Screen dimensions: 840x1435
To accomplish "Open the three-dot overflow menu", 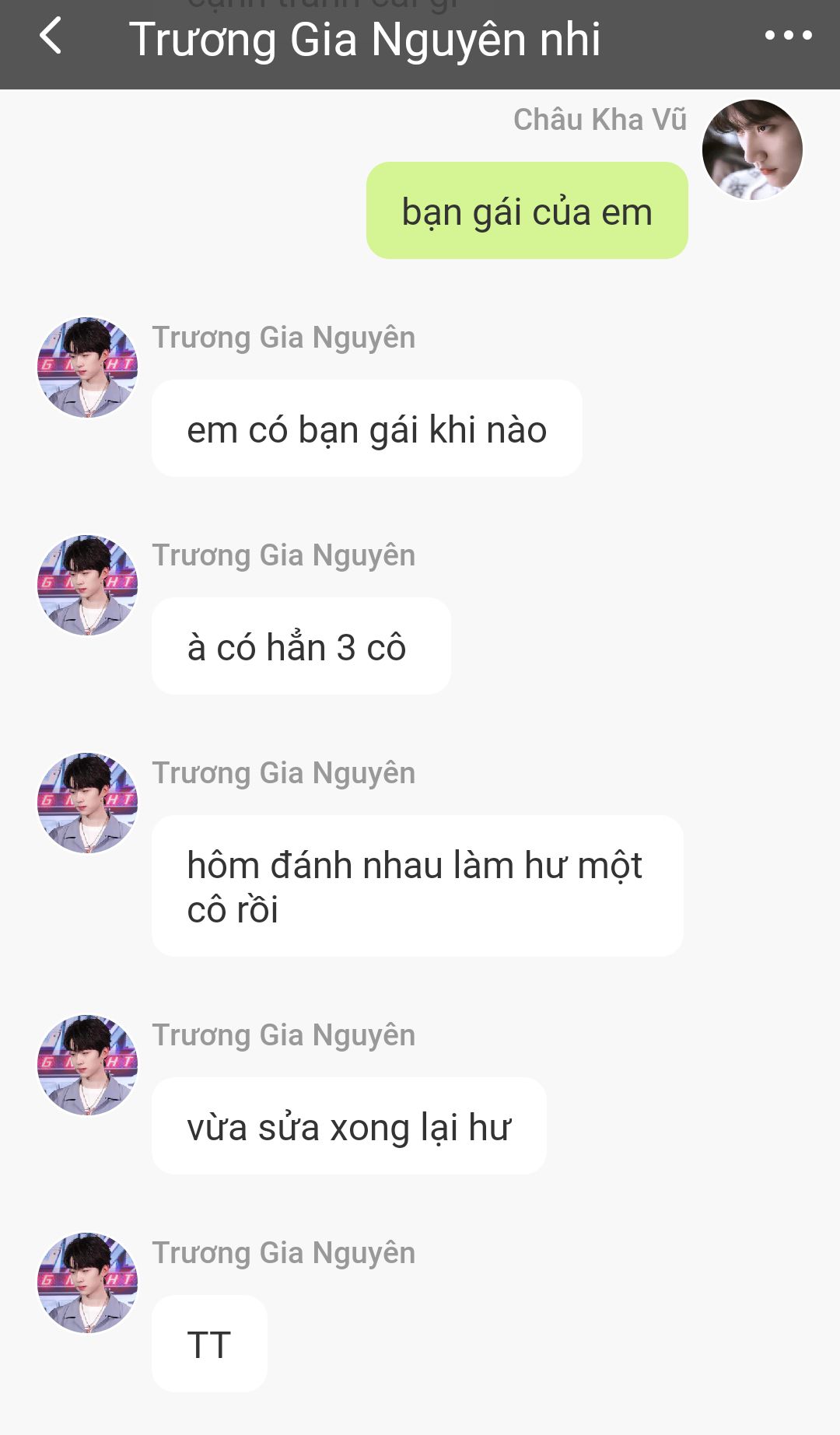I will click(x=788, y=36).
